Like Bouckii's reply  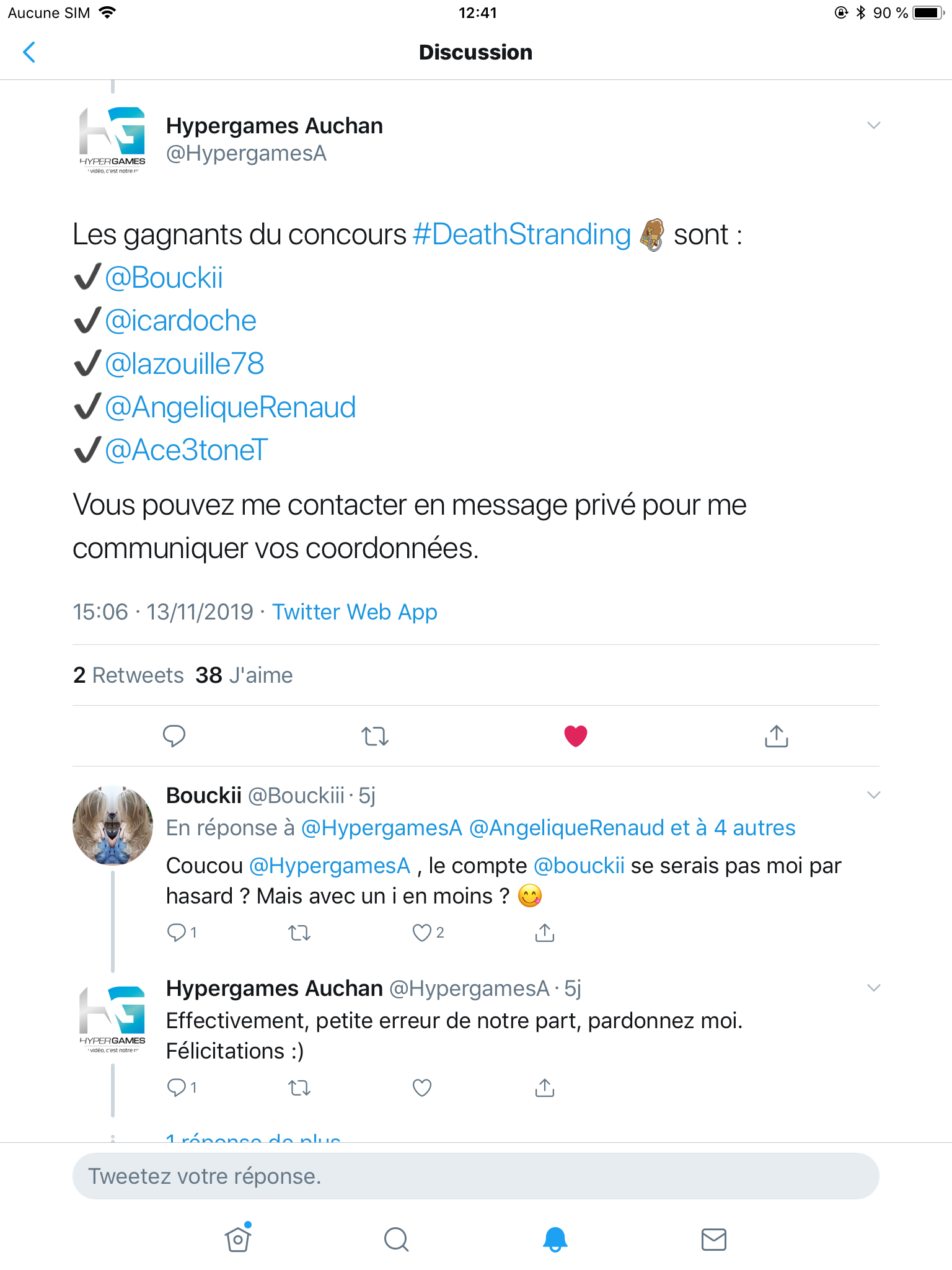[422, 933]
